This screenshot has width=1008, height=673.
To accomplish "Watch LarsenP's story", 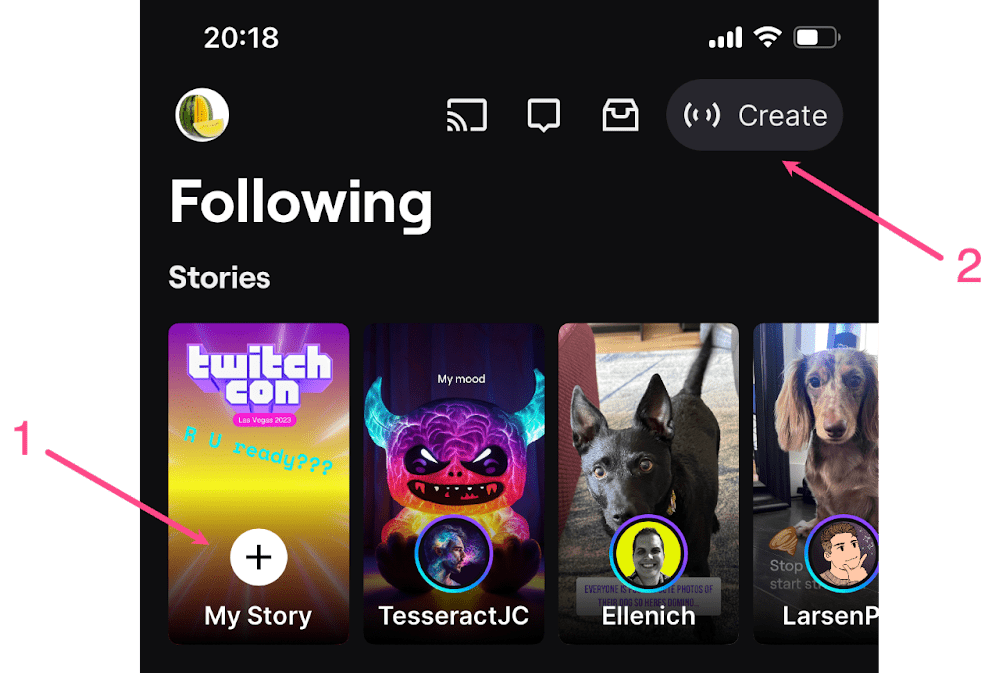I will pyautogui.click(x=816, y=480).
